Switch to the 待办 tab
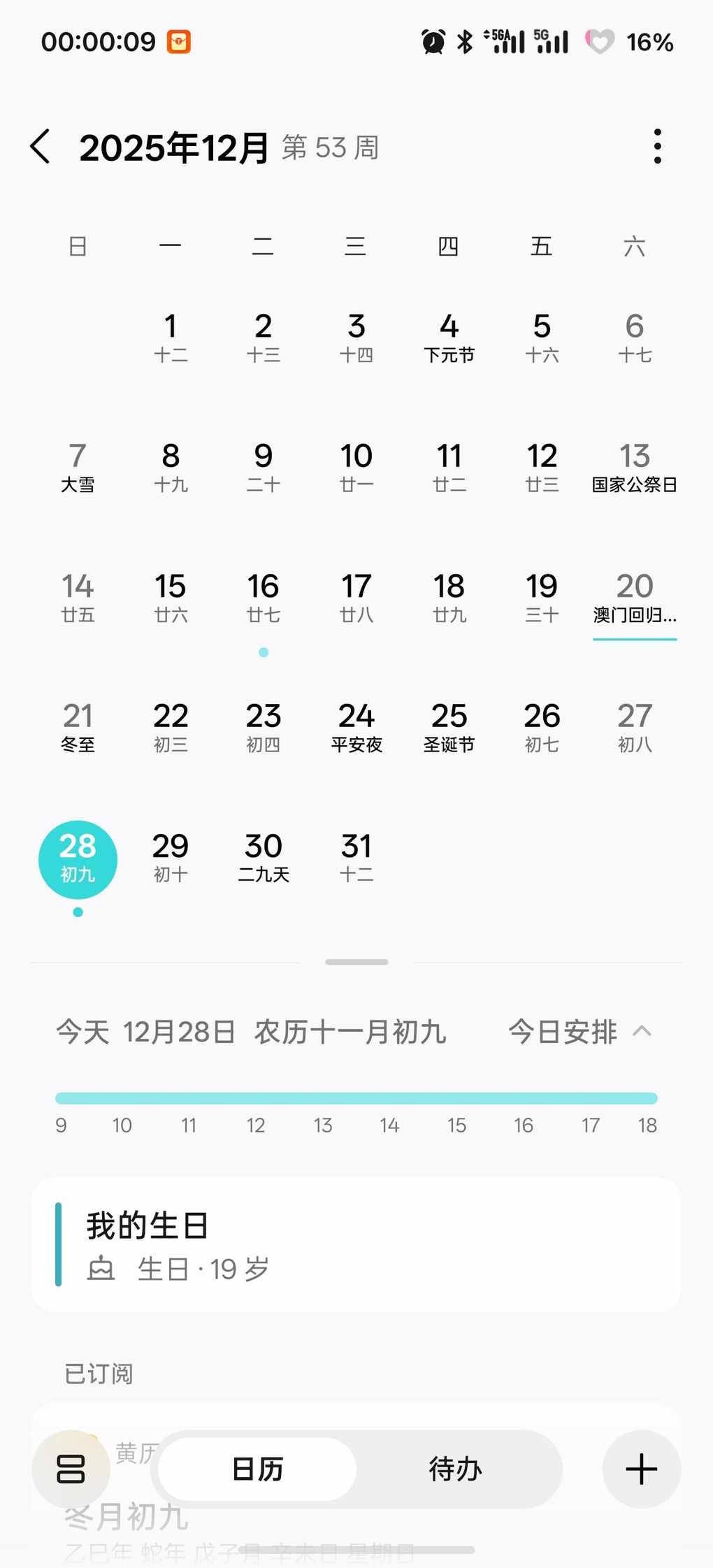The width and height of the screenshot is (713, 1568). [455, 1469]
